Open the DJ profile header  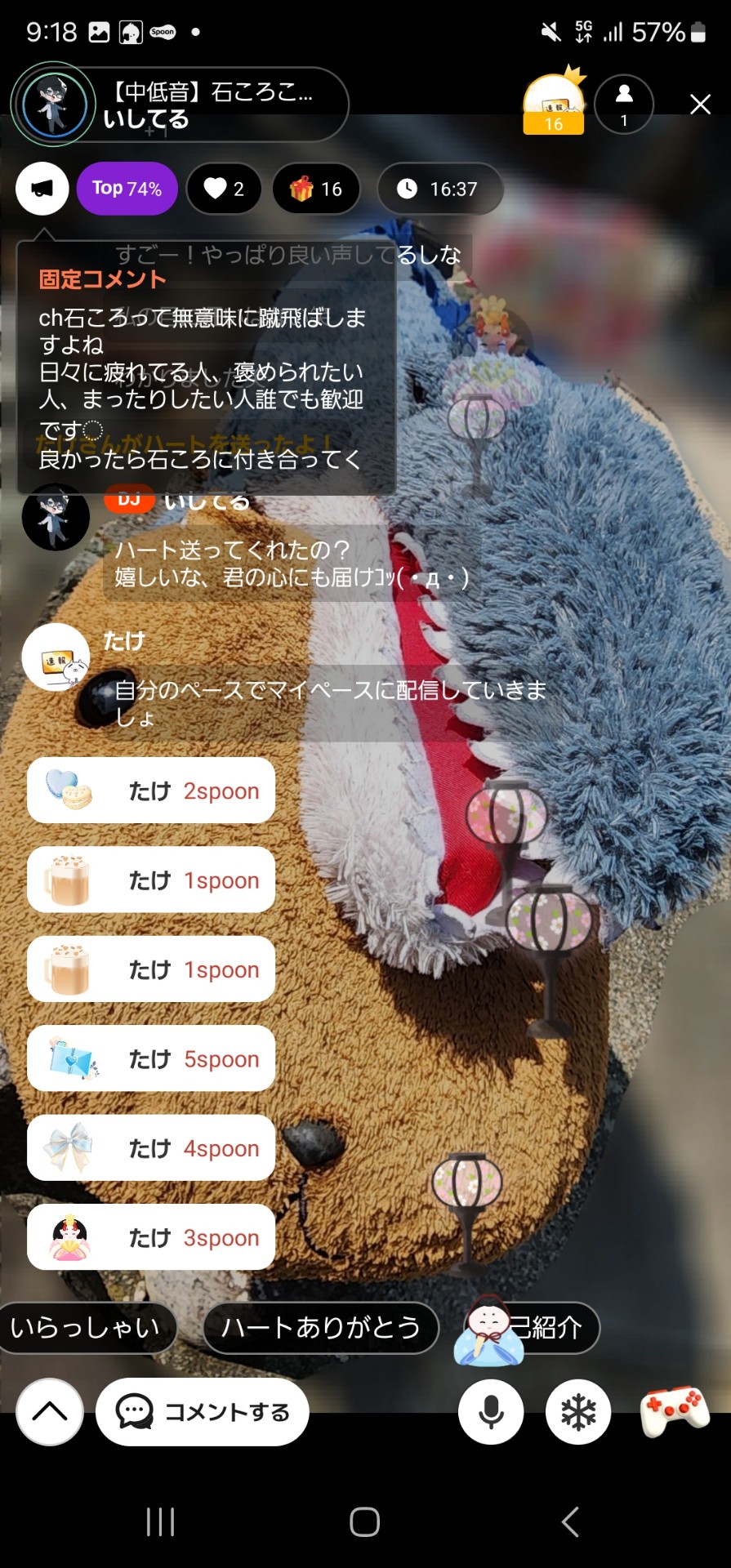180,105
